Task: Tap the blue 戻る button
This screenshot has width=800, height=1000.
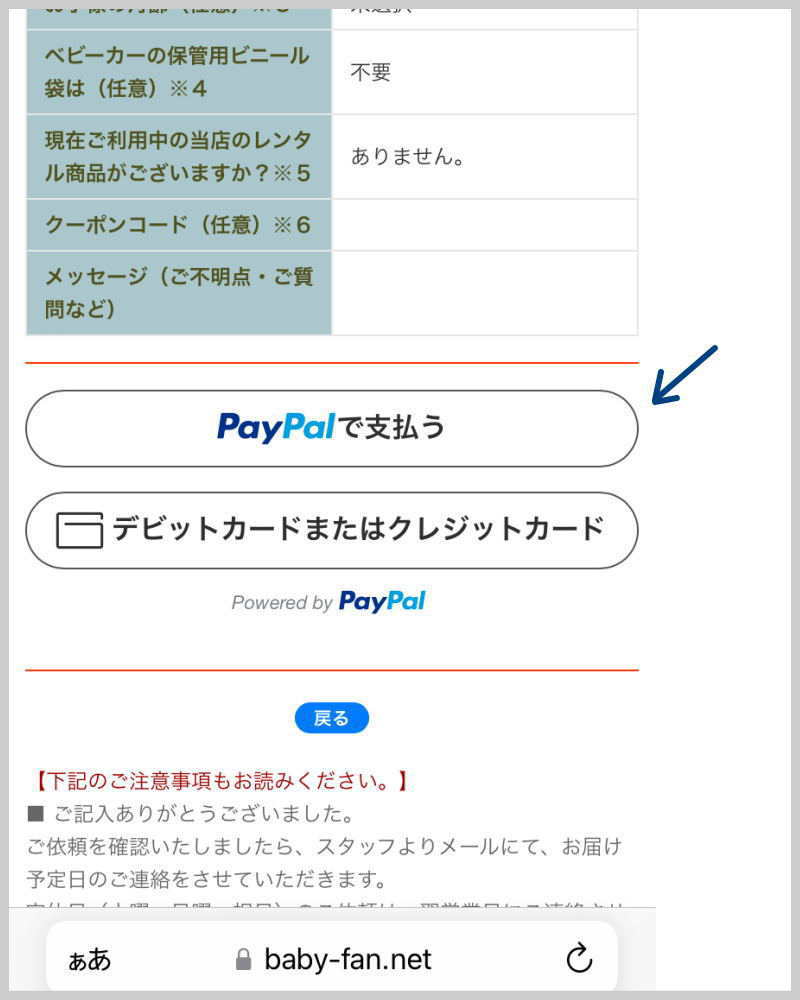Action: tap(331, 718)
